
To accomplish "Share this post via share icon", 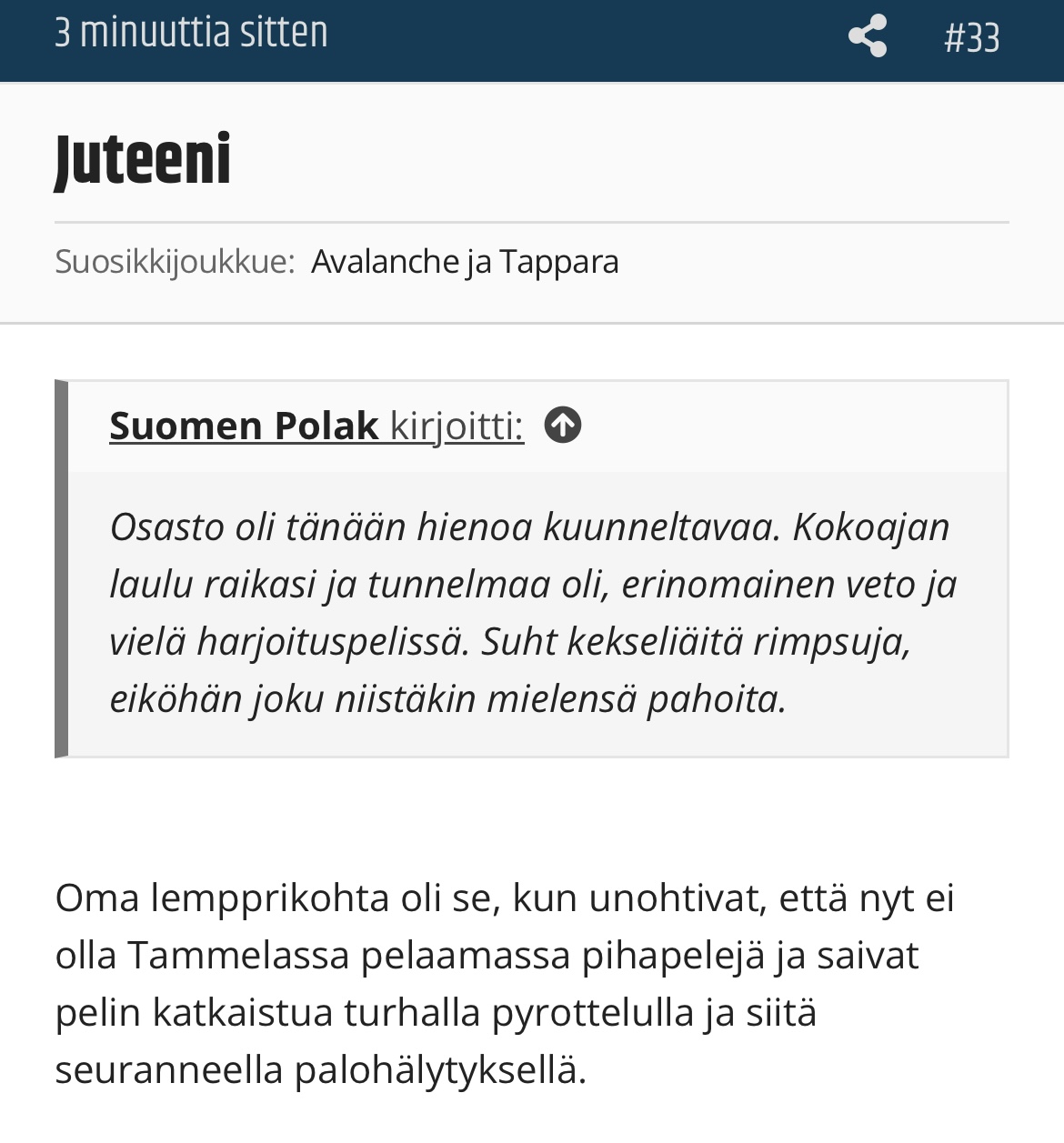I will [867, 36].
